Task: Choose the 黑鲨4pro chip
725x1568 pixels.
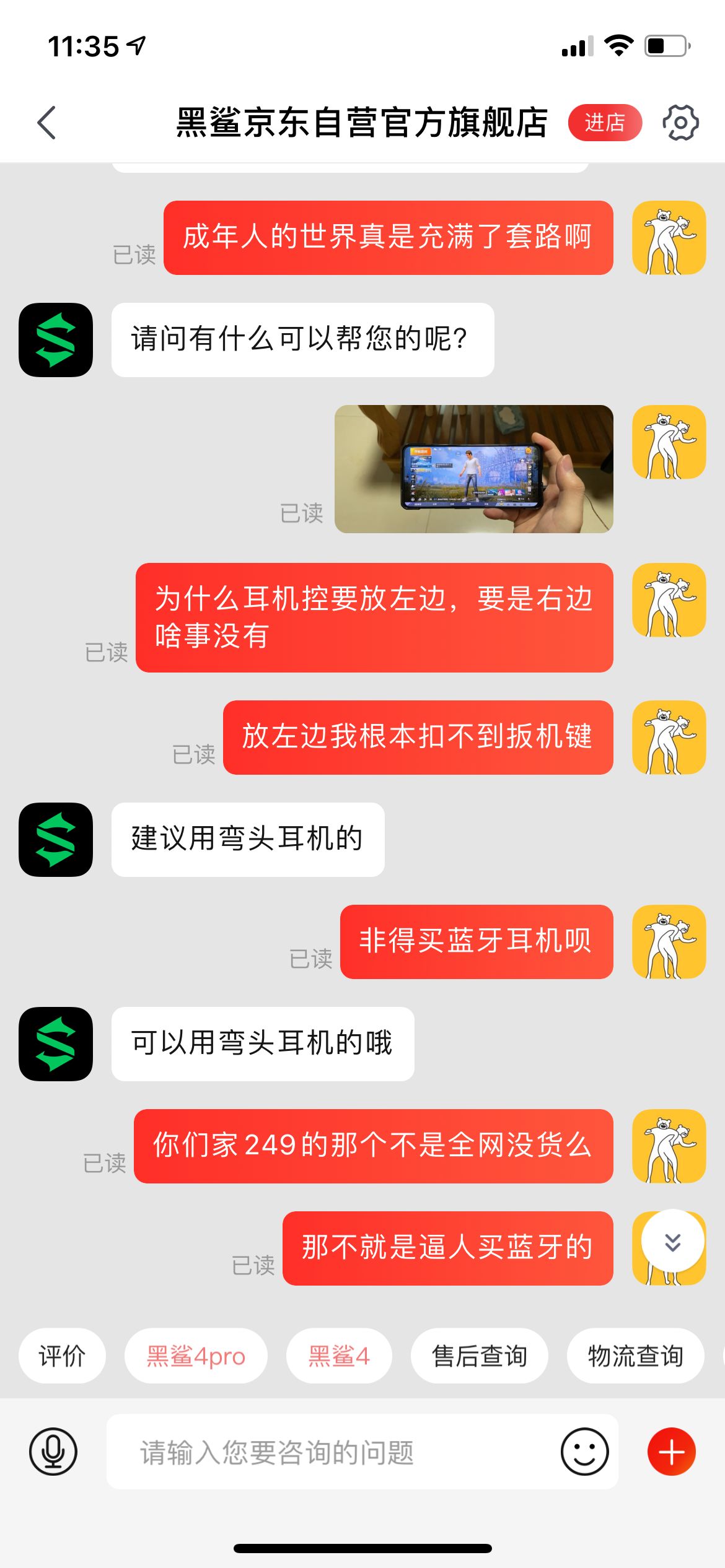Action: 196,1356
